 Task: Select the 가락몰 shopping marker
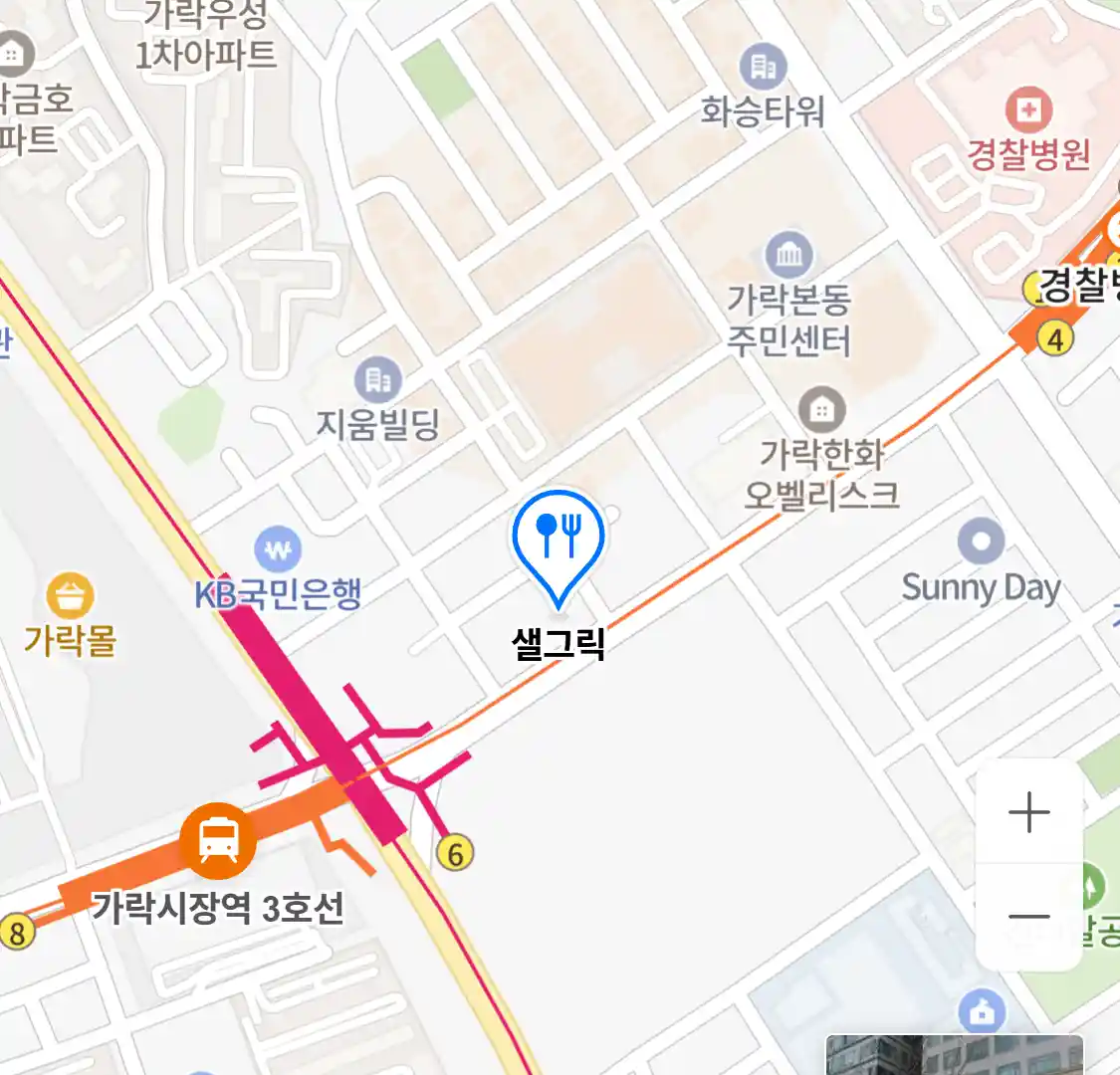click(70, 596)
